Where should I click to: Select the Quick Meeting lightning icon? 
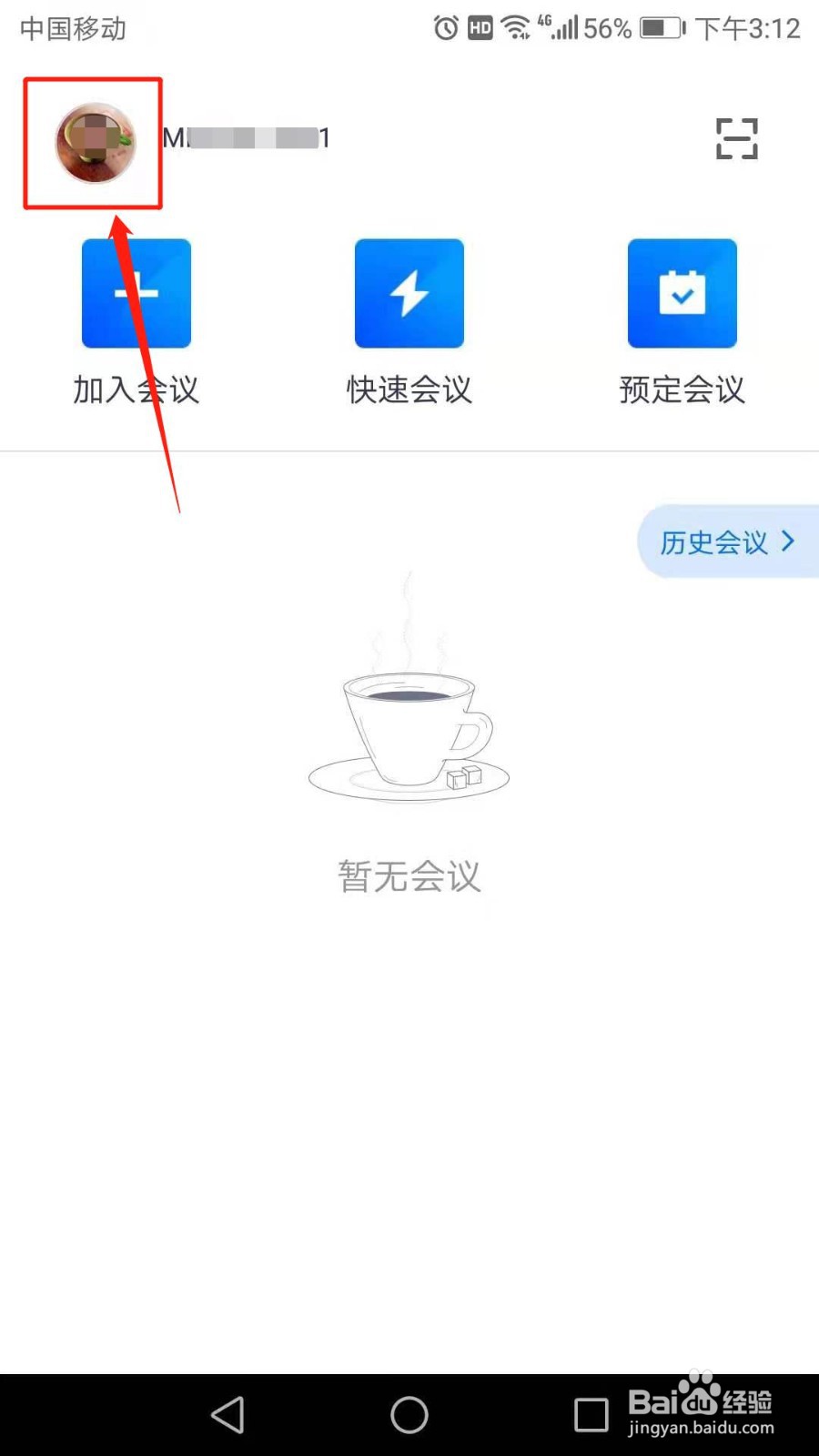point(409,292)
